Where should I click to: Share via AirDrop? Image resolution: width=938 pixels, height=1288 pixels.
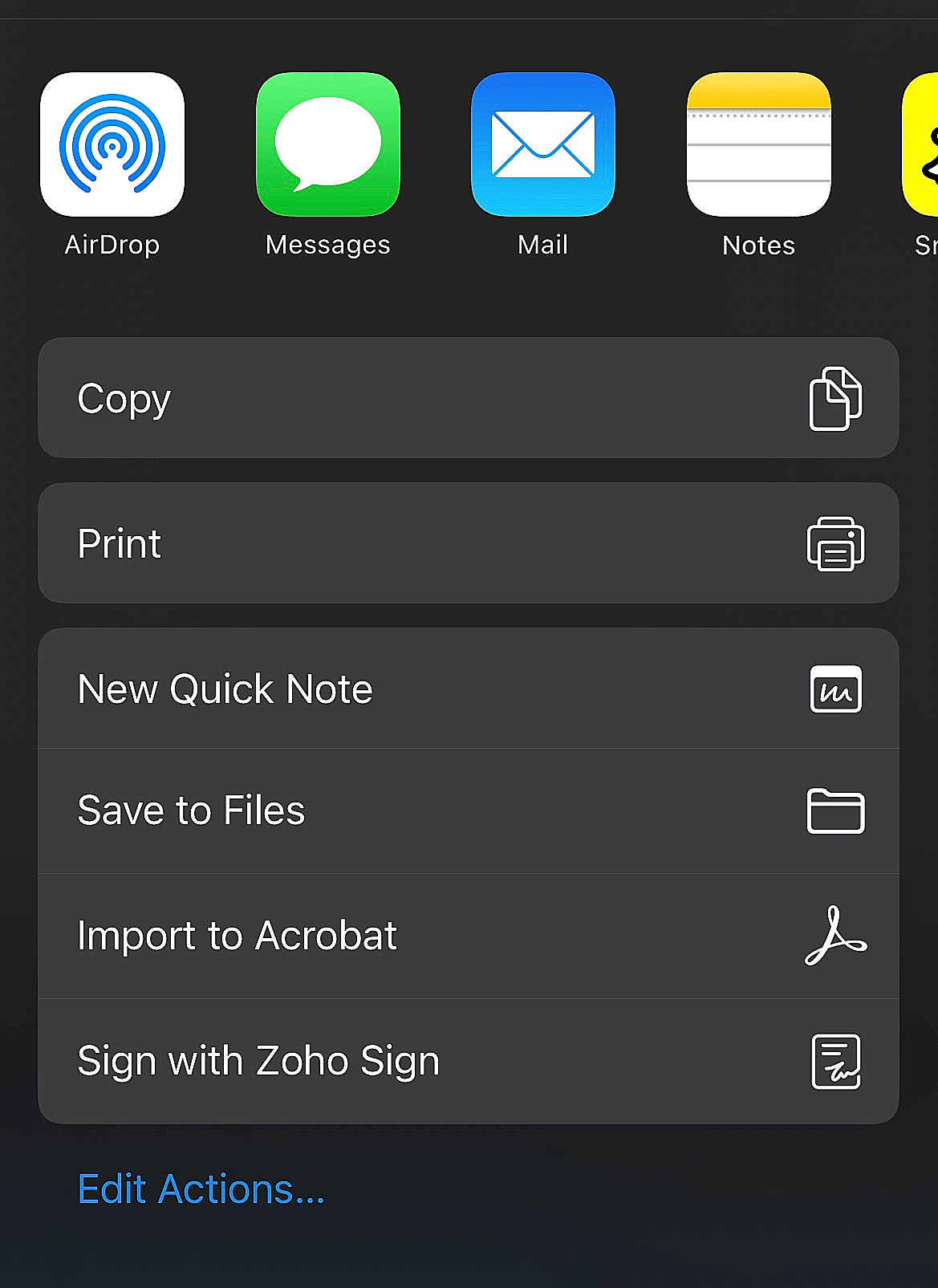click(x=112, y=145)
